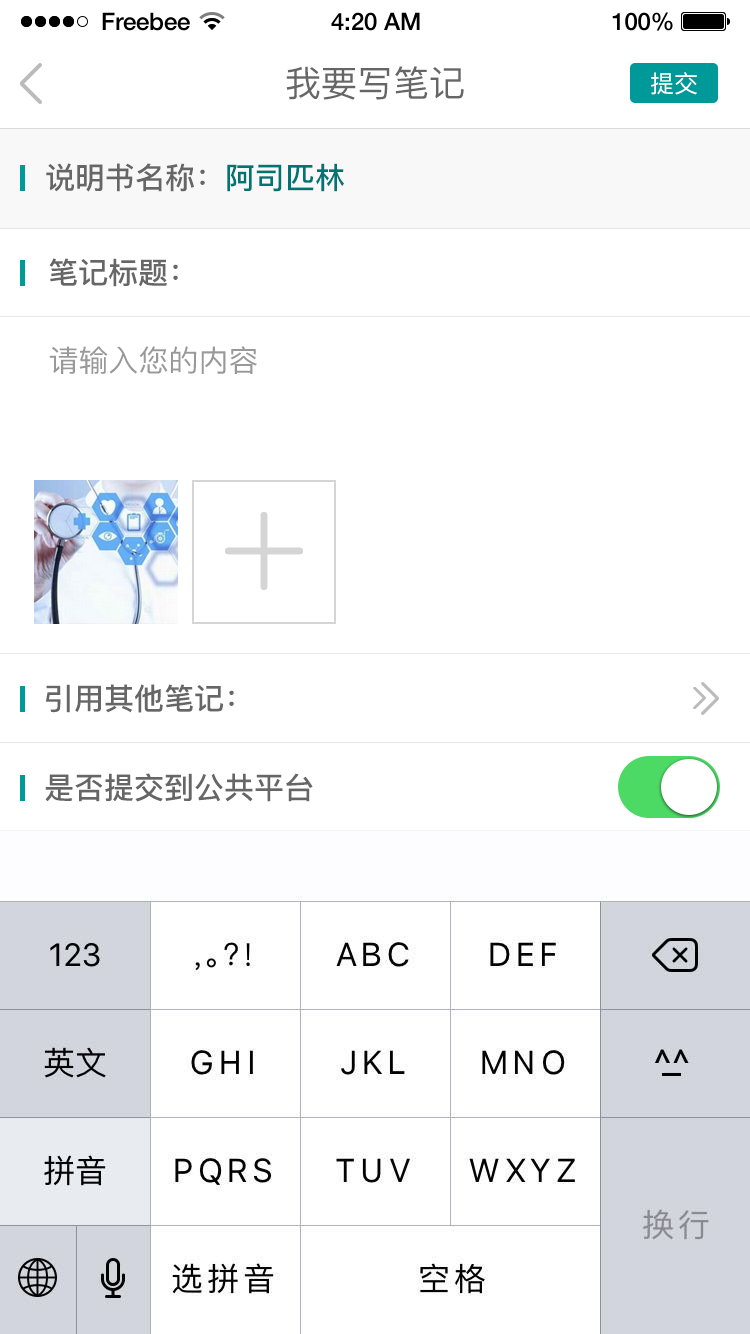
Task: Tap the keyboard microphone dictation key
Action: click(113, 1279)
